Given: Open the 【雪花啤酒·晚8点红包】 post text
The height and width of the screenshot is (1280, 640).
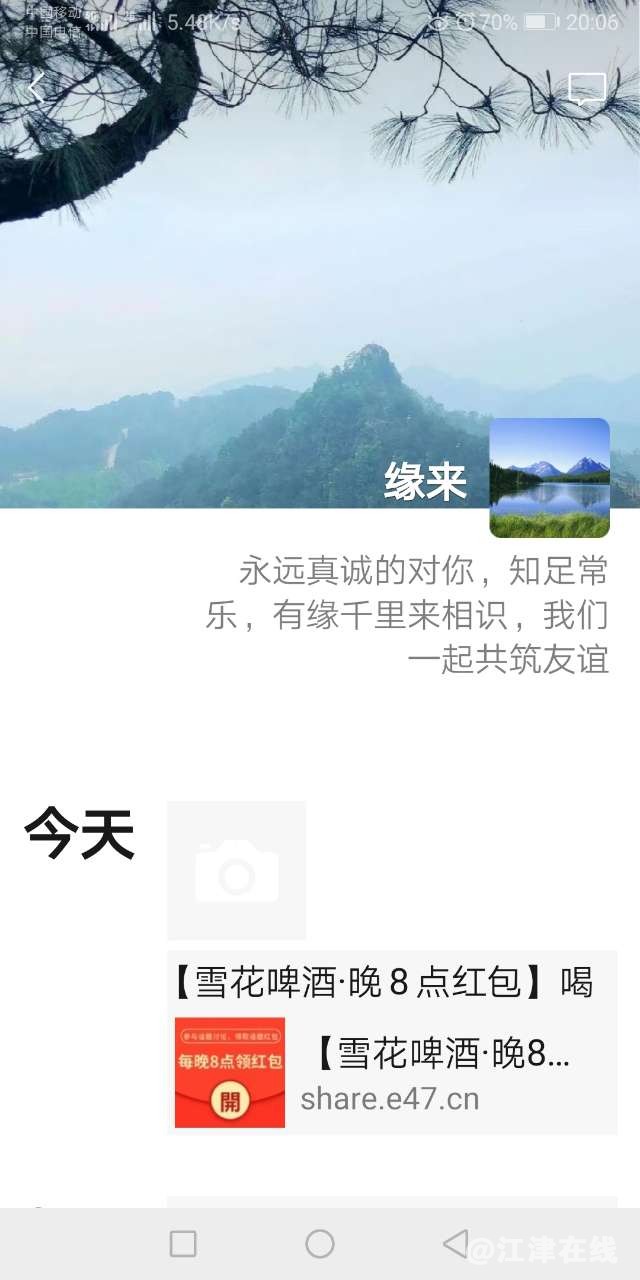Looking at the screenshot, I should point(384,982).
